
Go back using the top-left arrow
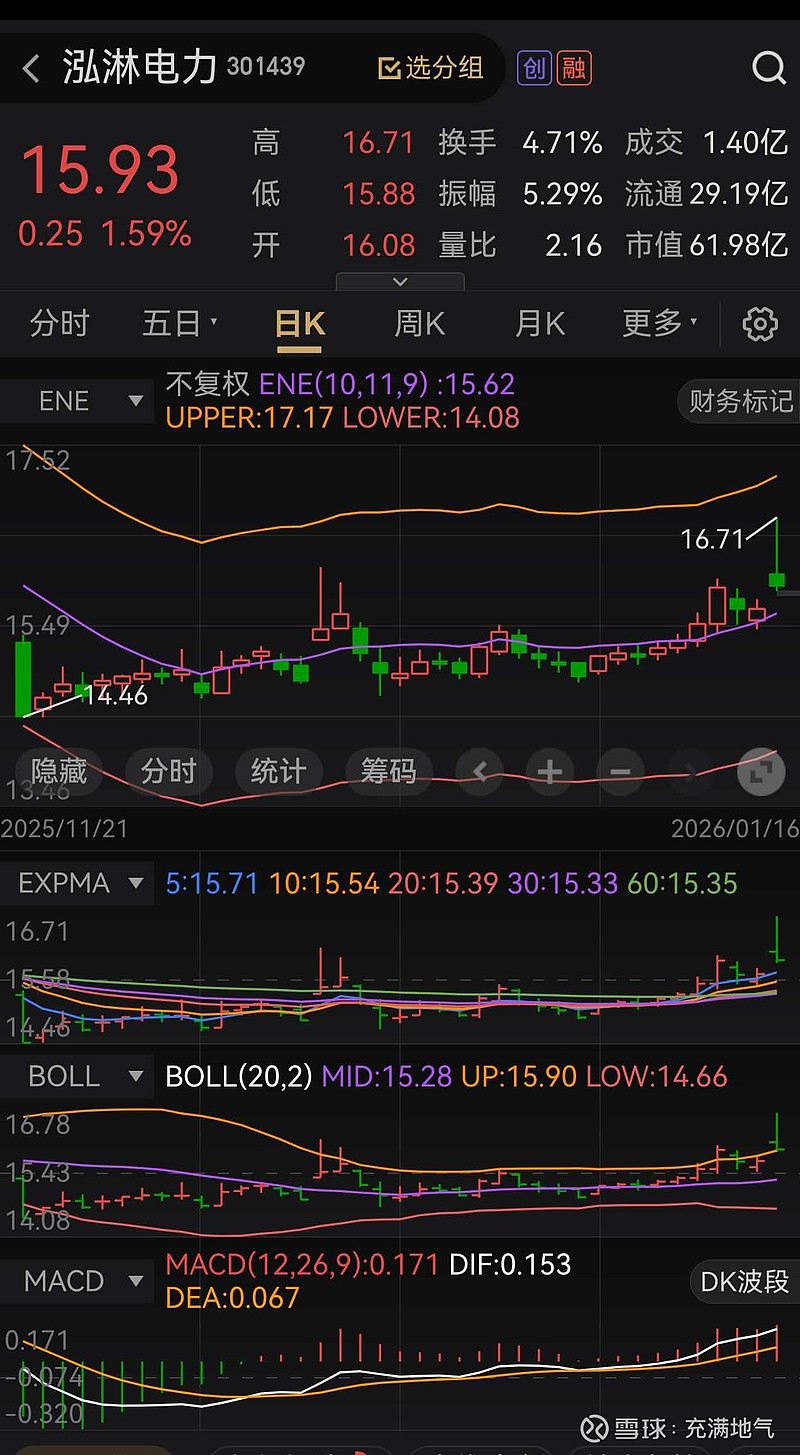pyautogui.click(x=31, y=69)
